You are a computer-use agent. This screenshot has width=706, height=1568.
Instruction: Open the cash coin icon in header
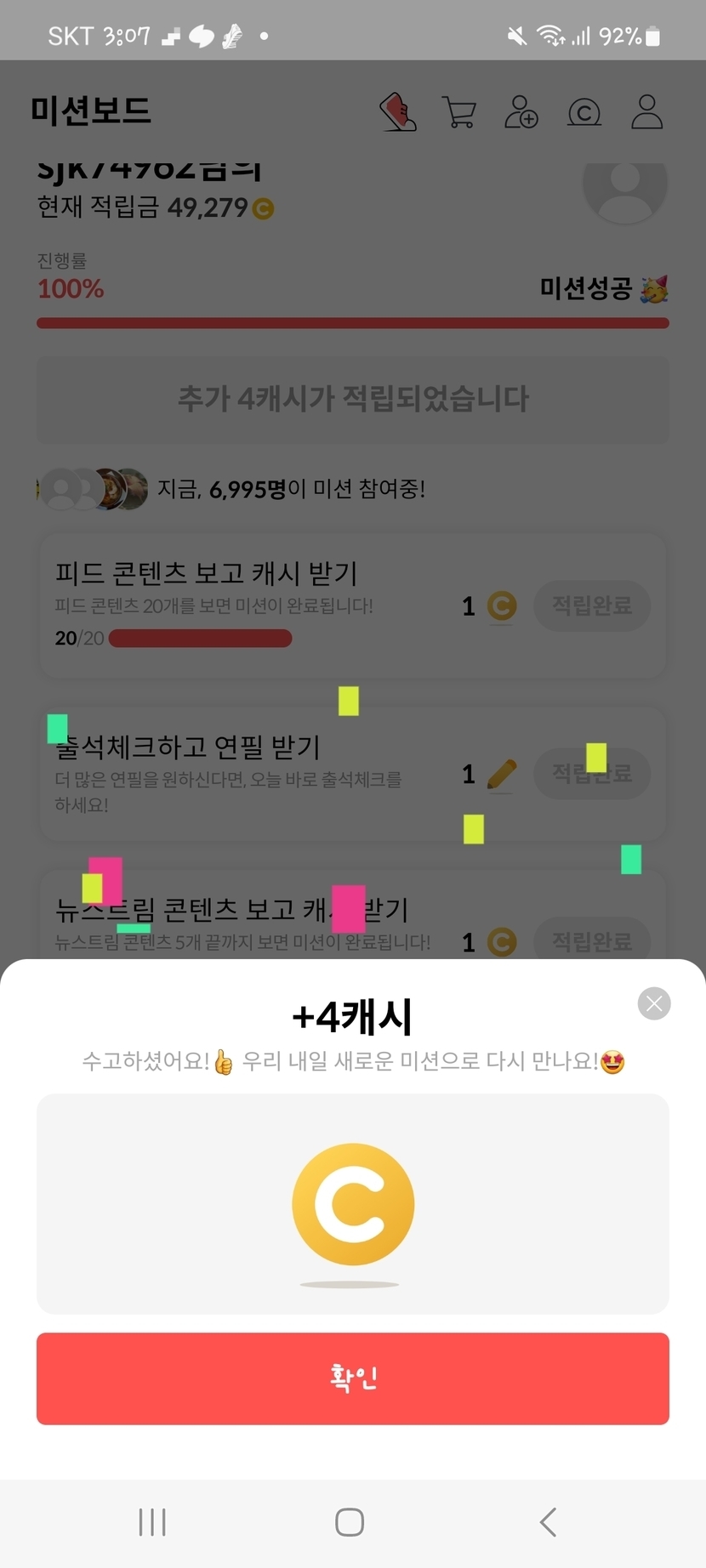tap(584, 112)
